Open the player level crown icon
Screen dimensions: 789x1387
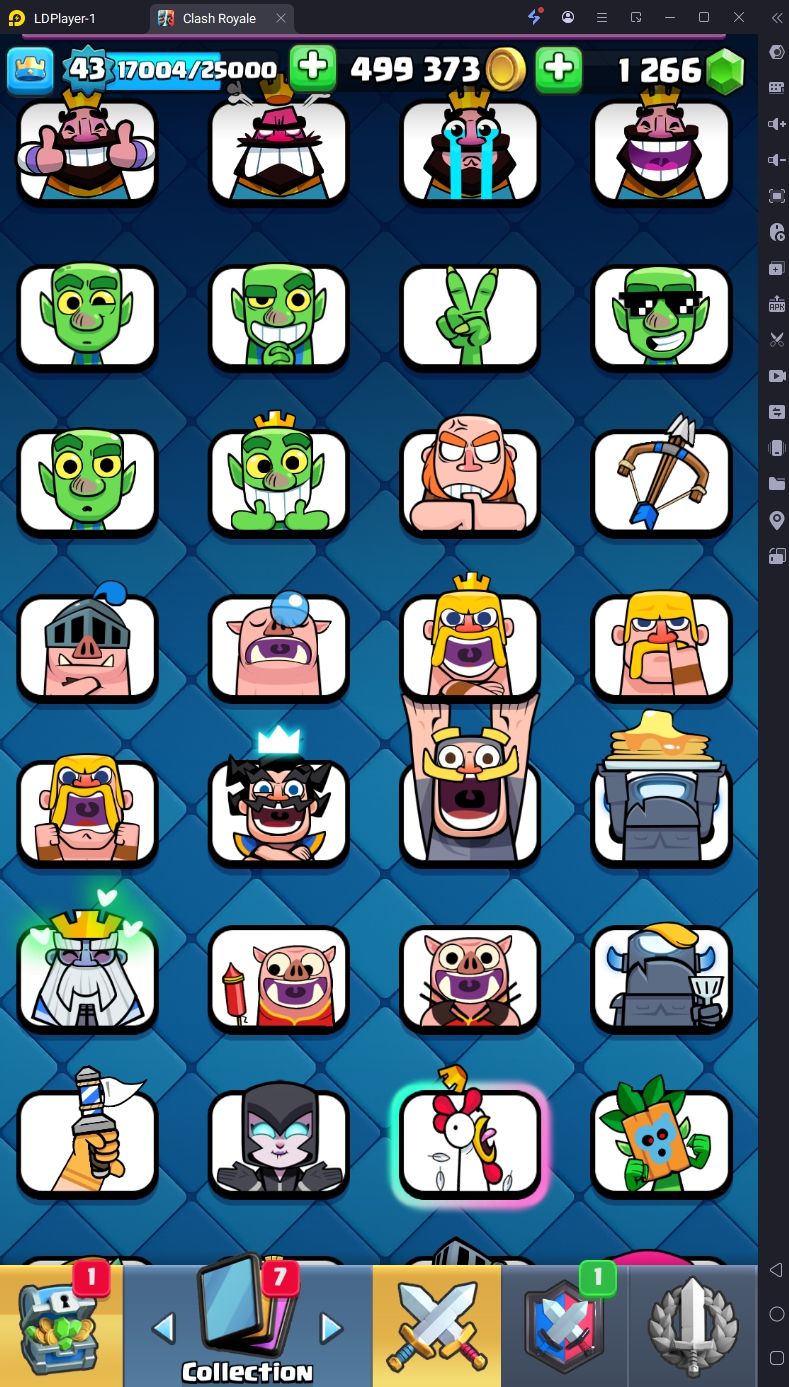pos(28,69)
